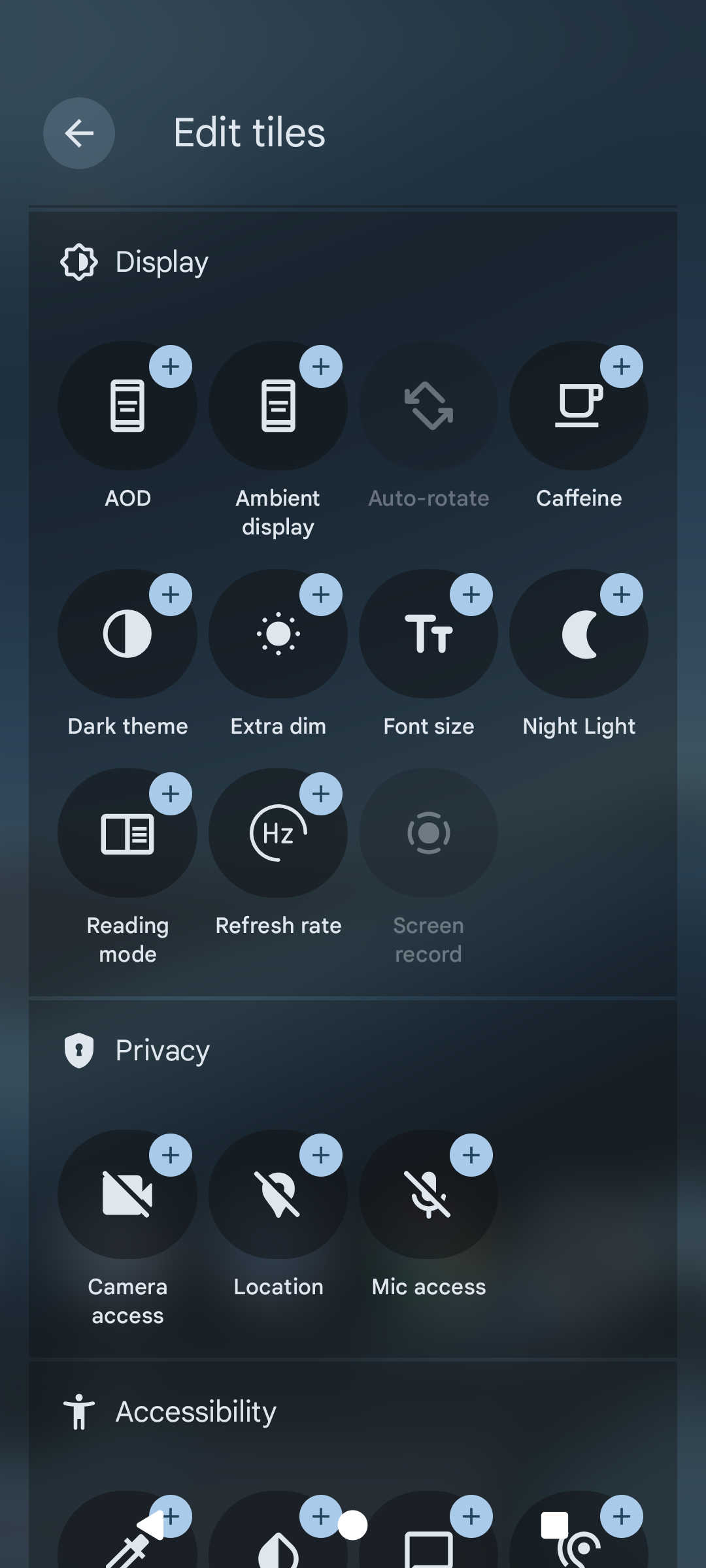
Task: Add the Ambient display tile
Action: pos(321,367)
